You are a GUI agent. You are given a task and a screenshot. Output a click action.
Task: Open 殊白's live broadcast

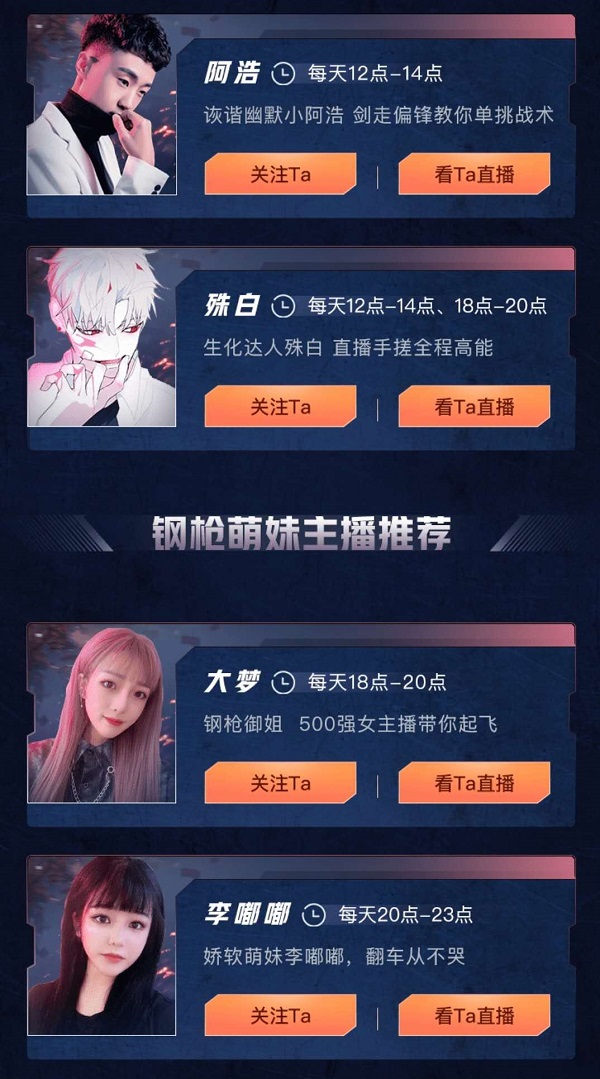coord(474,407)
